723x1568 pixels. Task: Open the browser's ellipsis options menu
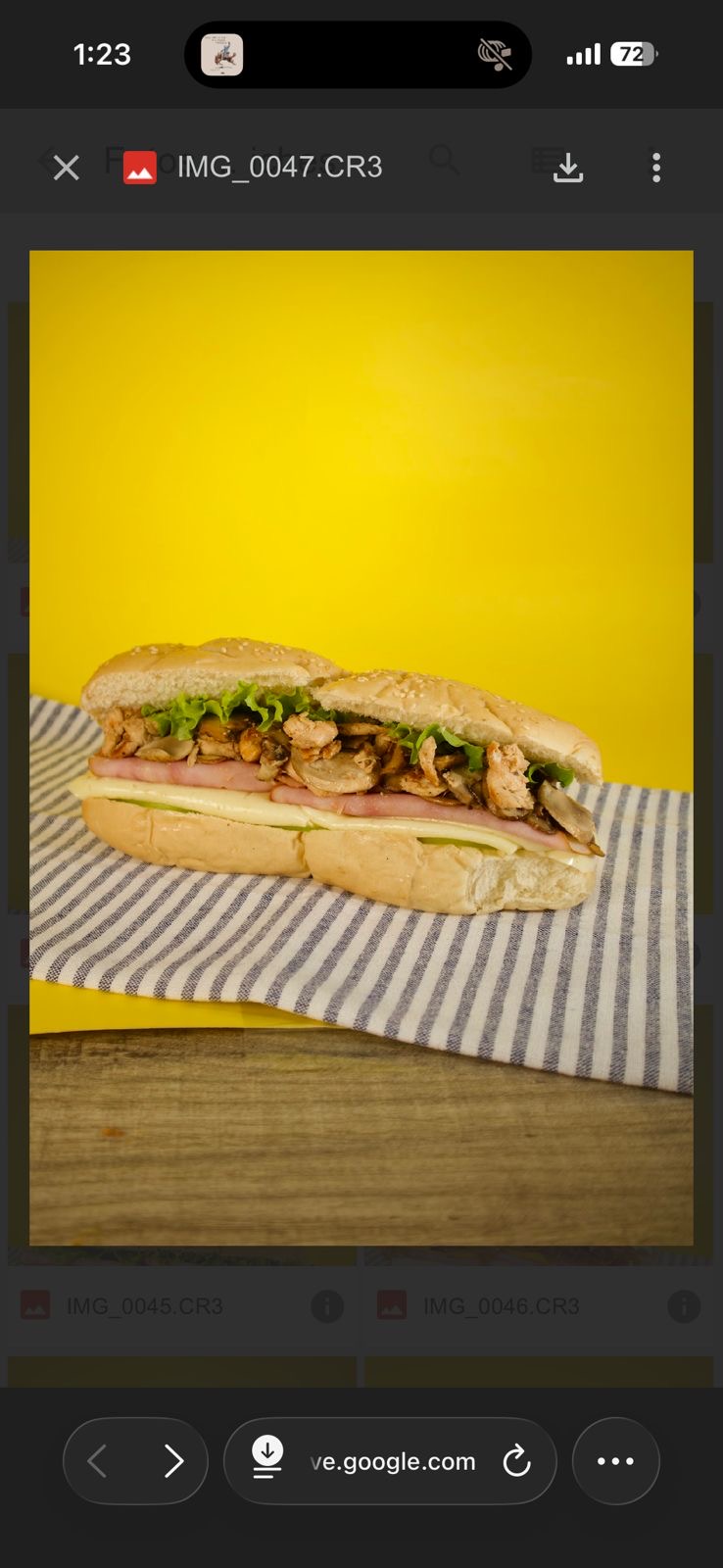(615, 1461)
